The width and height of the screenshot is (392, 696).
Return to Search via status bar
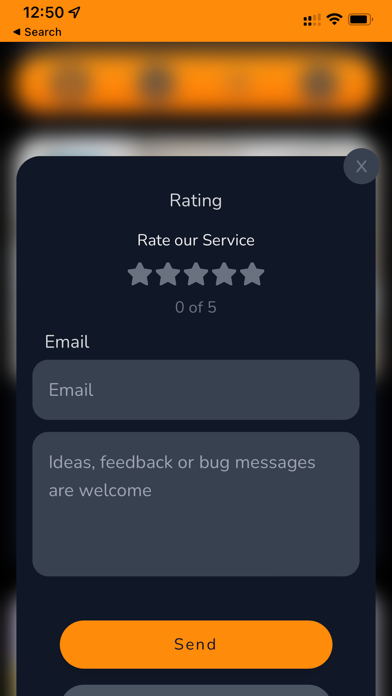[37, 32]
